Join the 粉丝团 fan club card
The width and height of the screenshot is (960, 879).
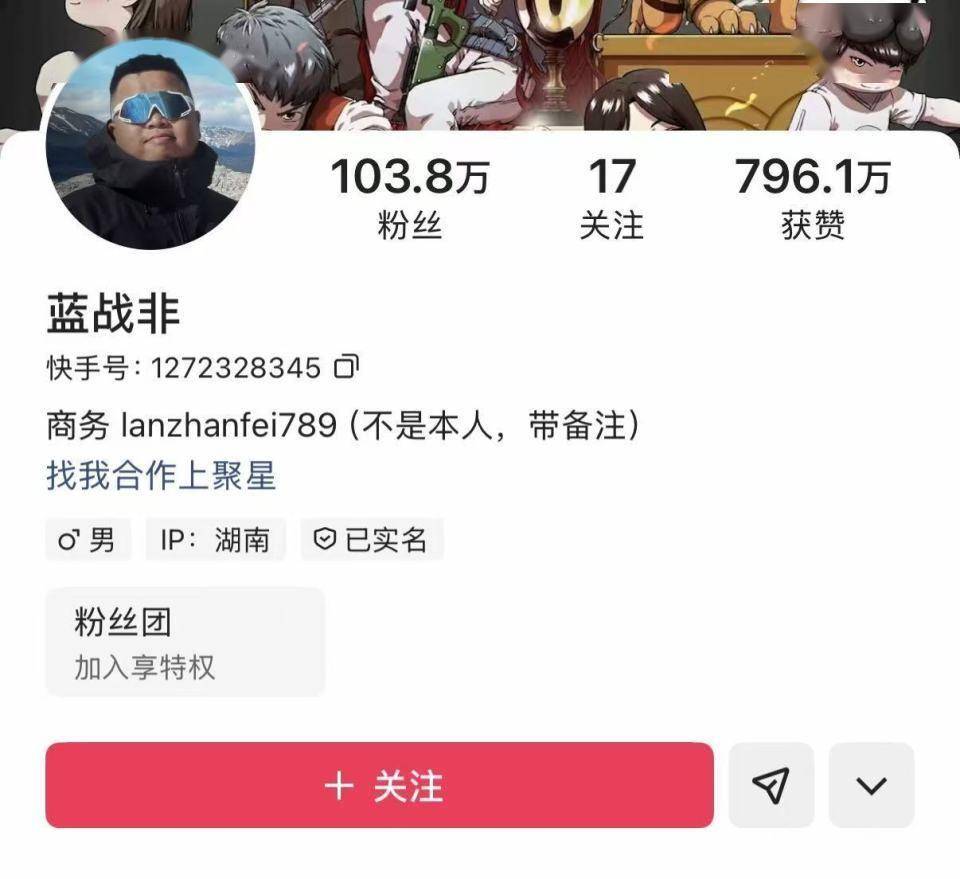(x=185, y=642)
